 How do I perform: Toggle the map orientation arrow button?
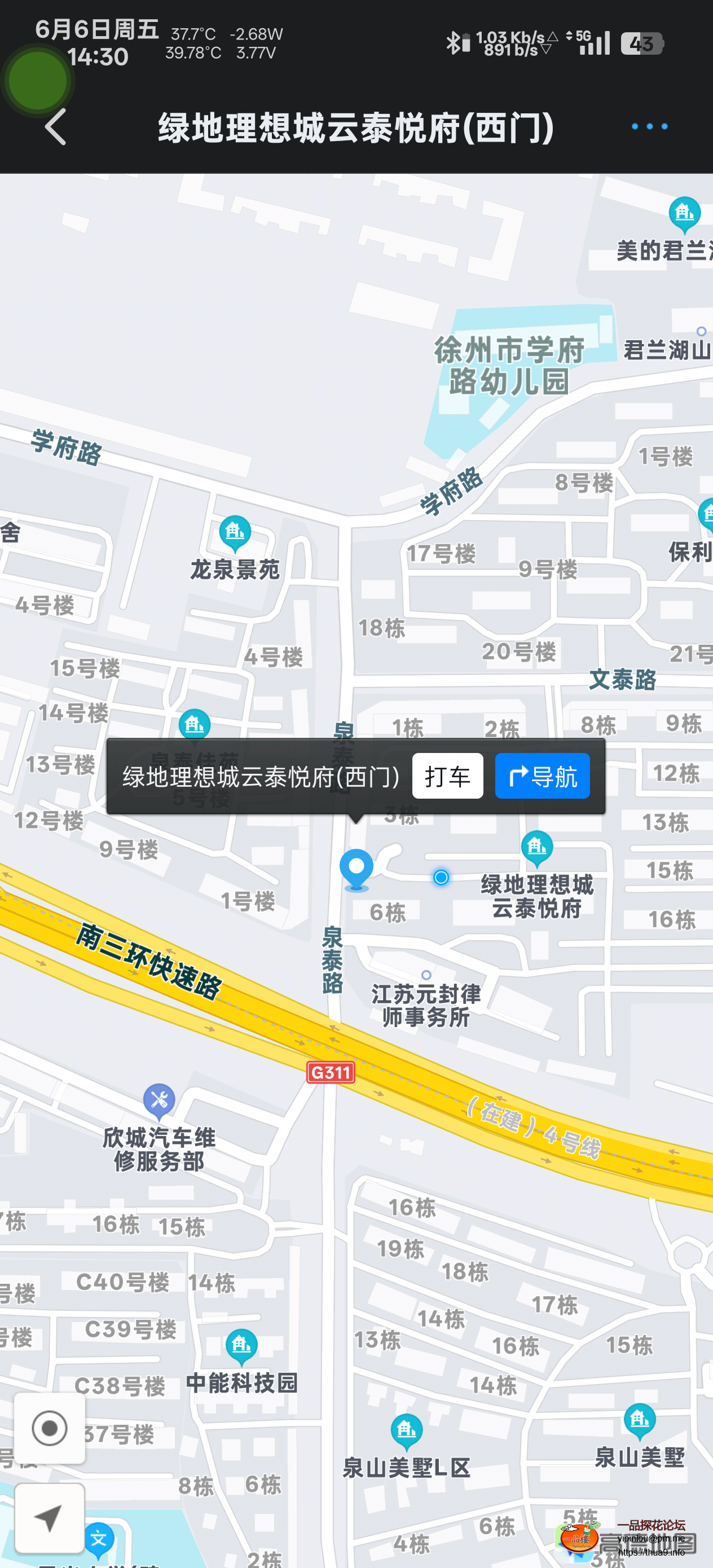coord(49,1518)
